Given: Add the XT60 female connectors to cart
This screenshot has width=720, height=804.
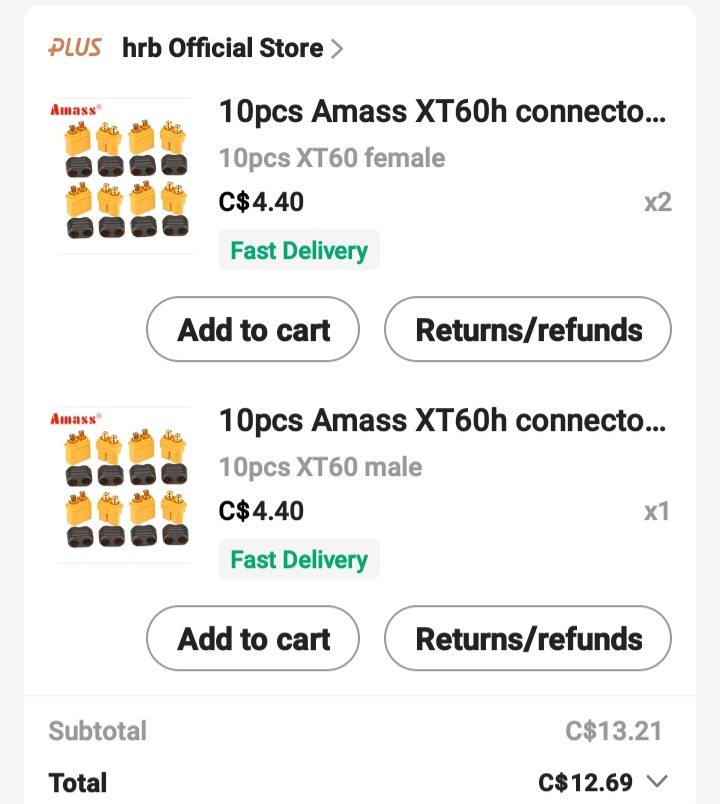Looking at the screenshot, I should pyautogui.click(x=252, y=329).
